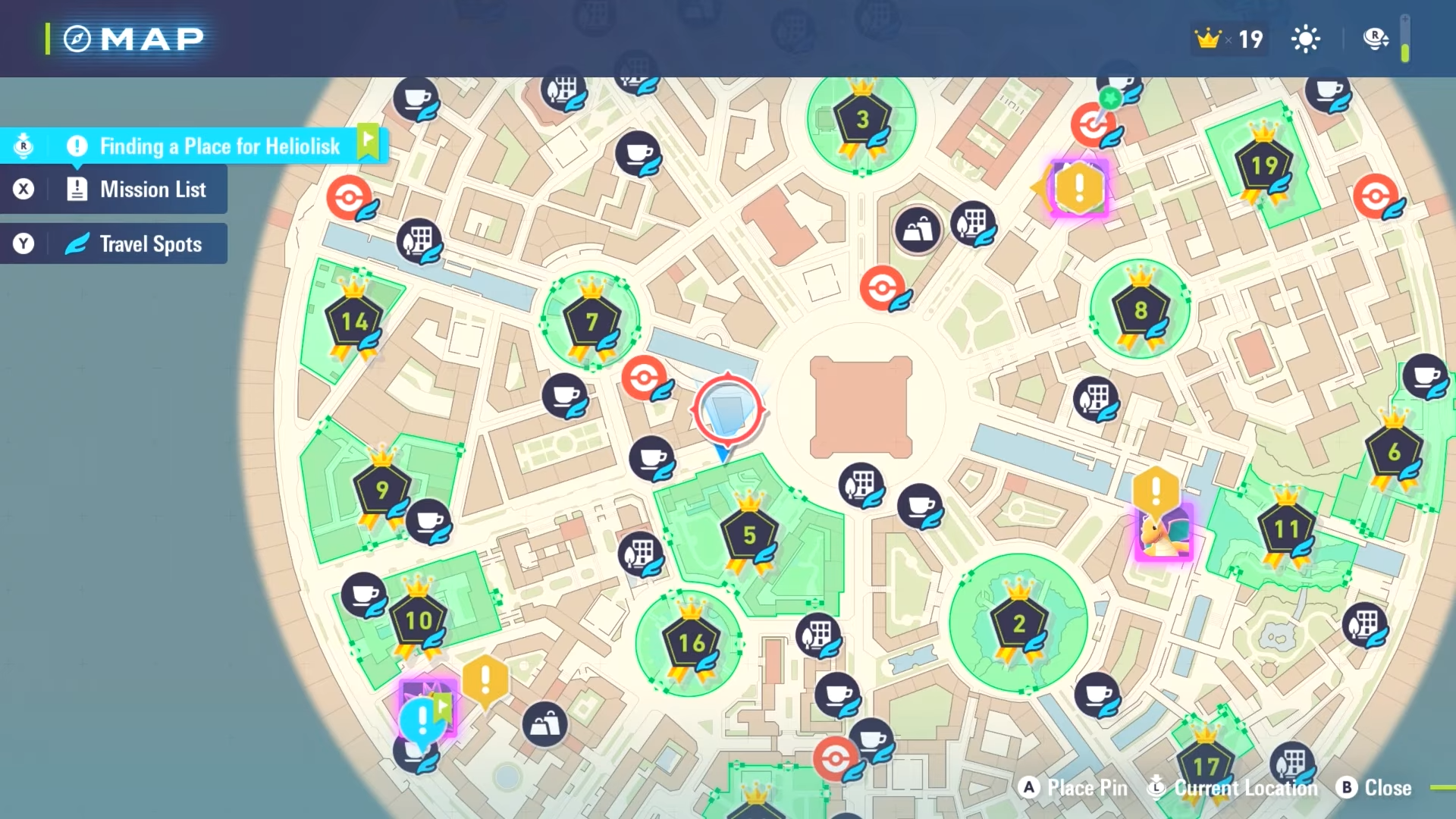The image size is (1456, 819).
Task: Close the map
Action: pos(1374,788)
